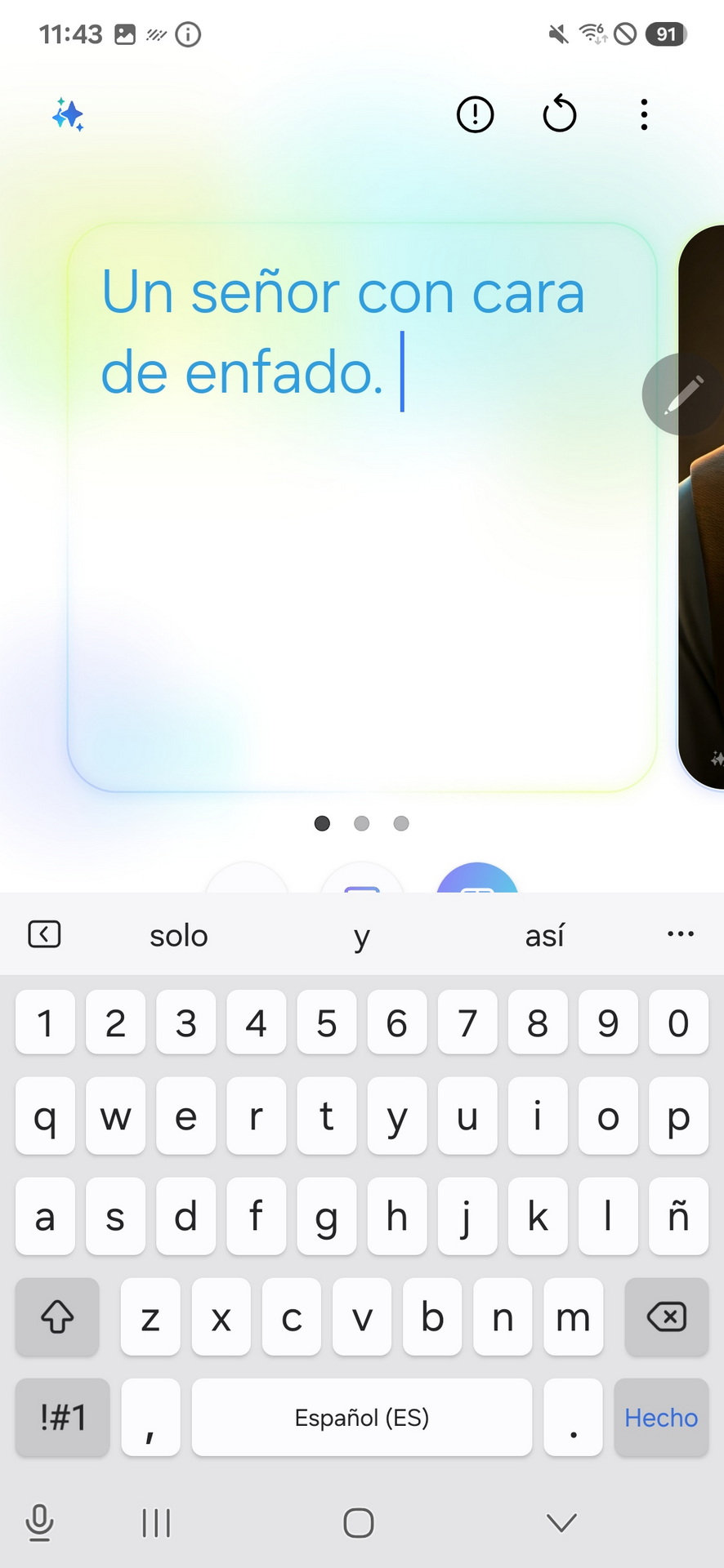Switch to the !#1 symbols keyboard

[62, 1418]
